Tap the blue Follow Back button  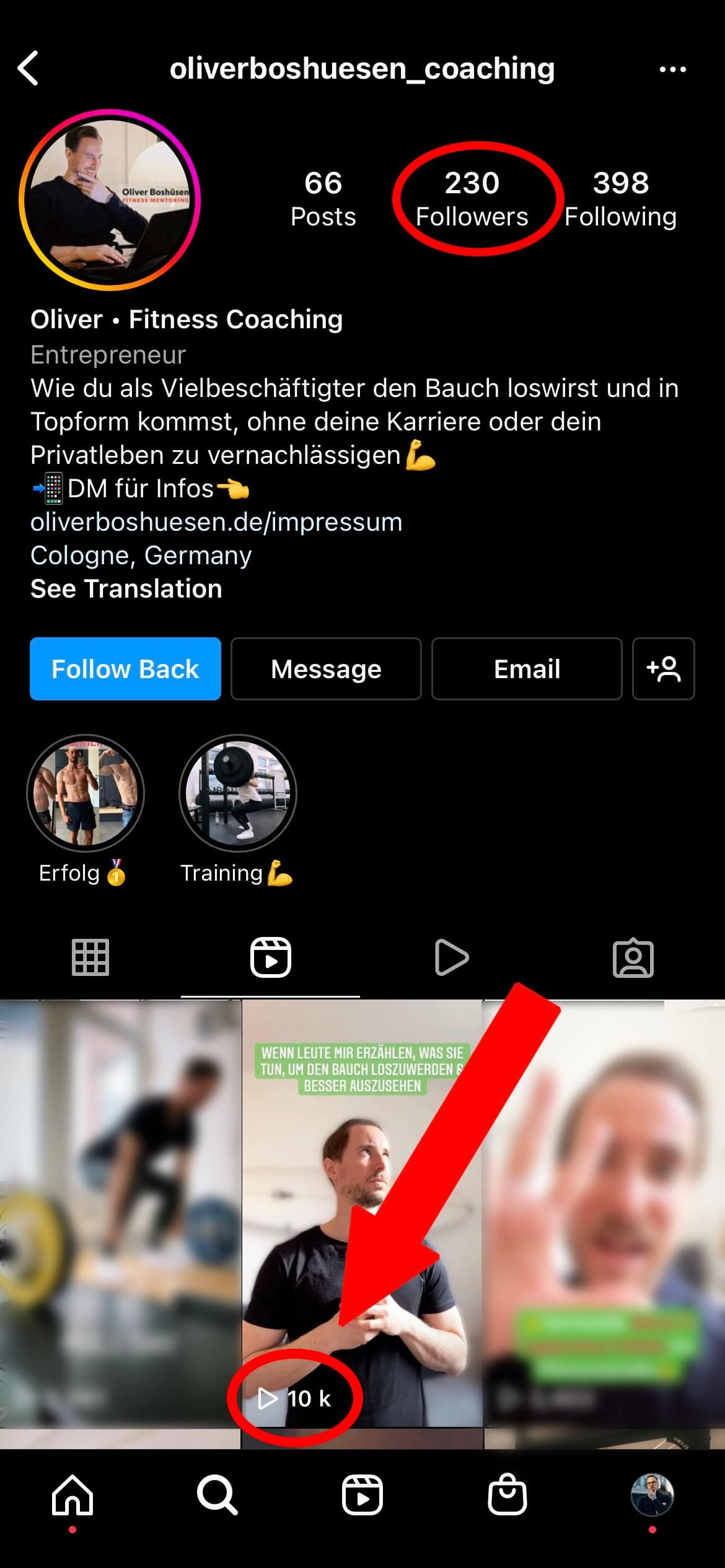coord(125,669)
